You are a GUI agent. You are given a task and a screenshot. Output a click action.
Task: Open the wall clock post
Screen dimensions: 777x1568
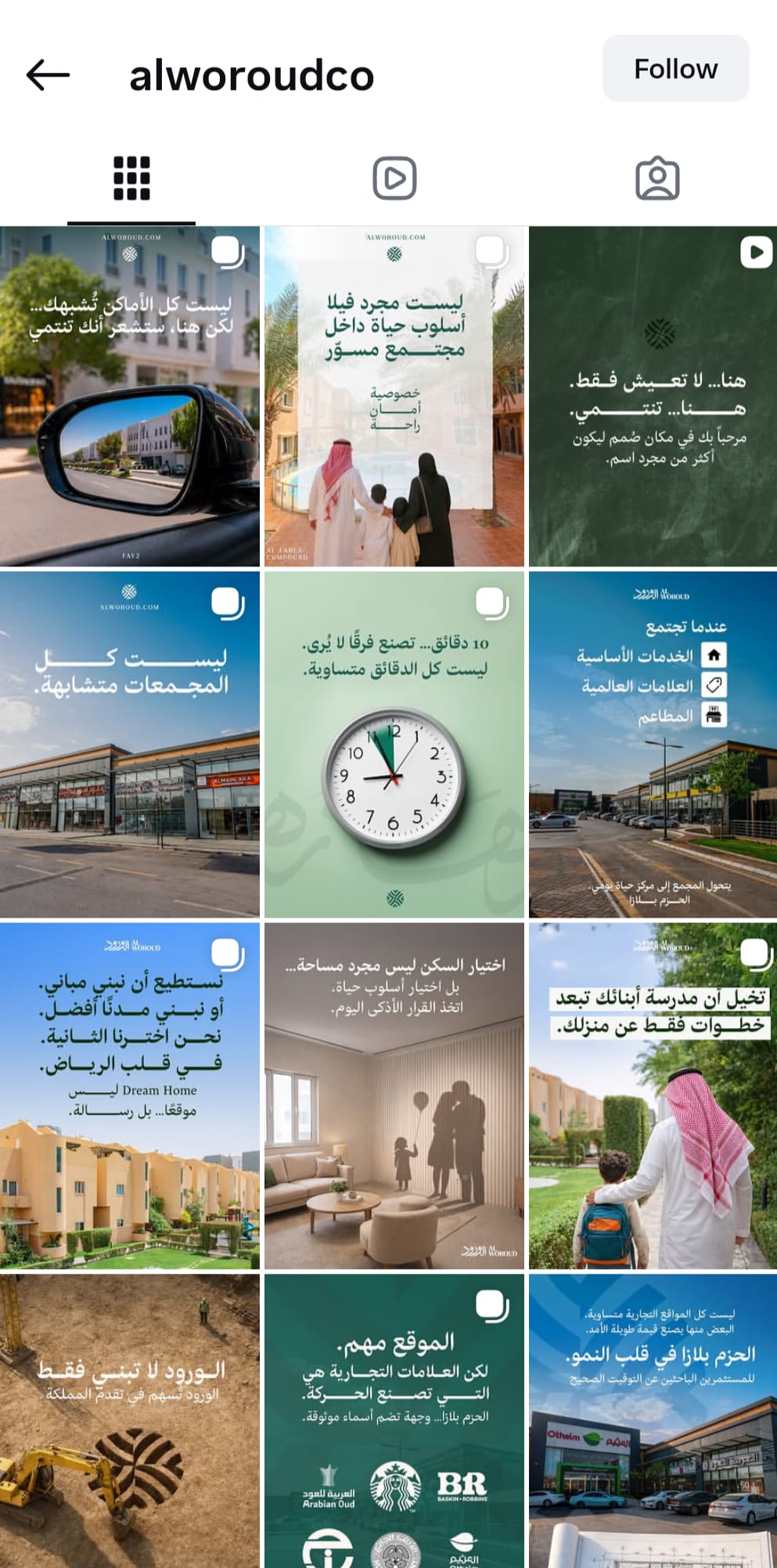[394, 744]
